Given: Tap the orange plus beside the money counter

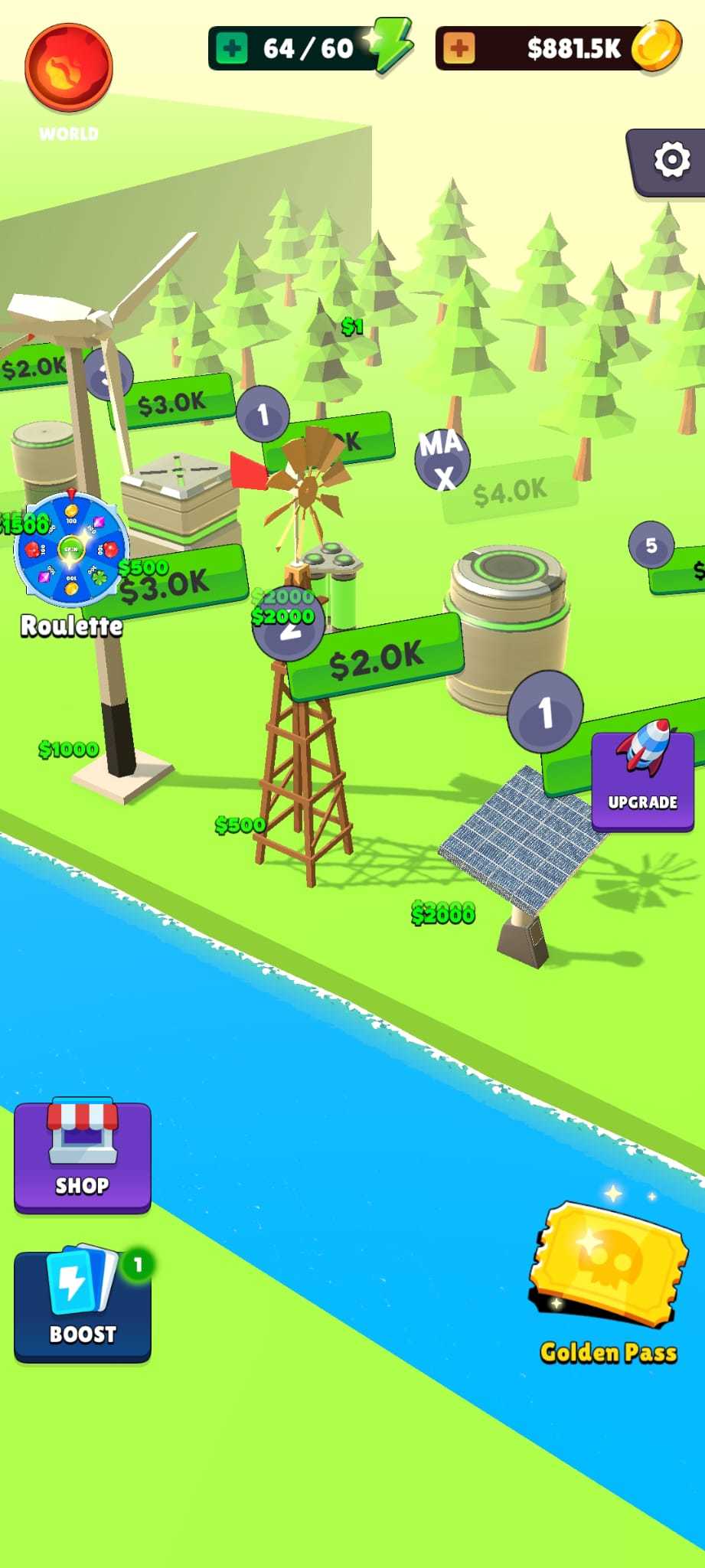Looking at the screenshot, I should 458,47.
